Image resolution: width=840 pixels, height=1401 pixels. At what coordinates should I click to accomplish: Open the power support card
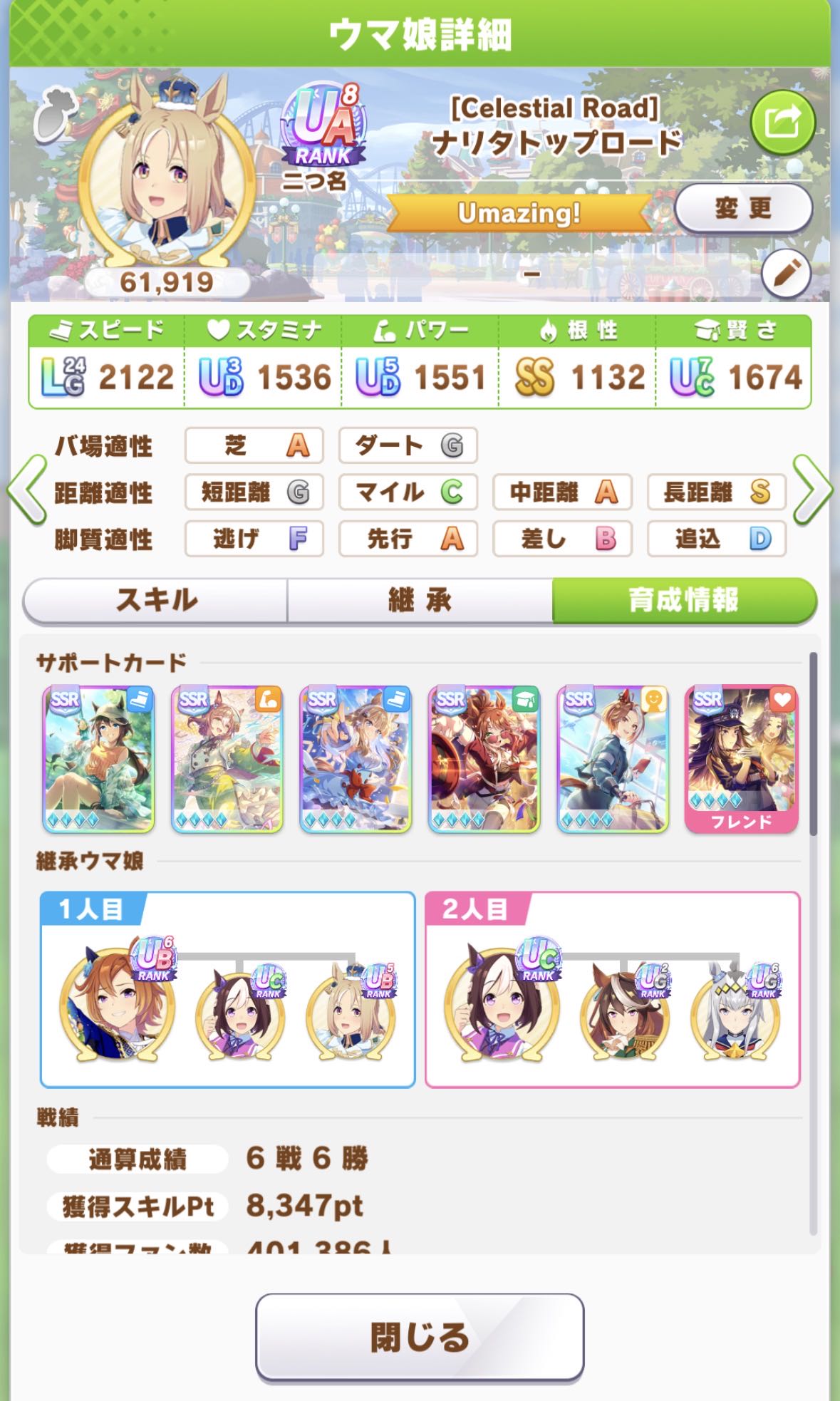click(227, 759)
